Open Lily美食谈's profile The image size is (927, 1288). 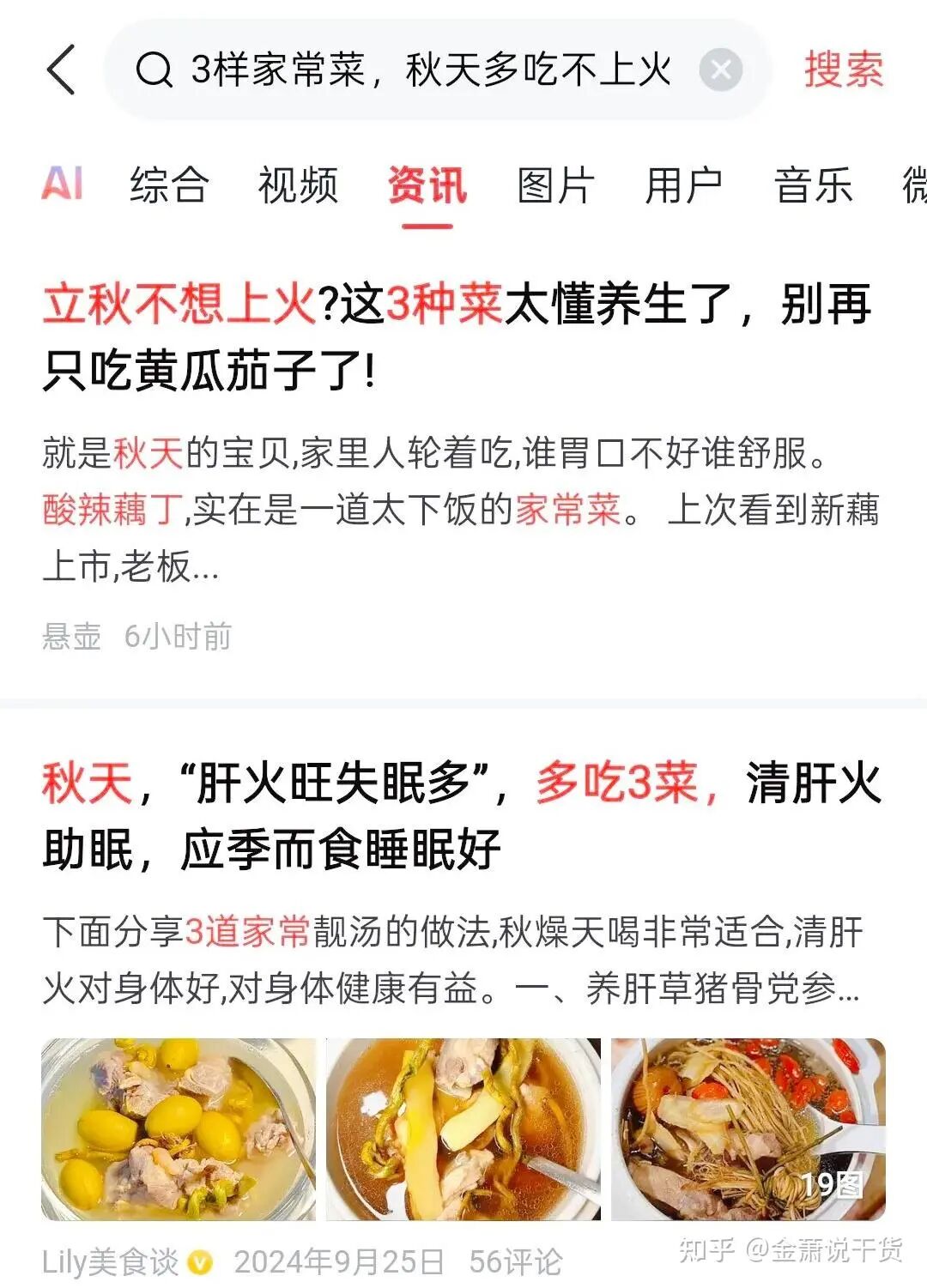(112, 1262)
